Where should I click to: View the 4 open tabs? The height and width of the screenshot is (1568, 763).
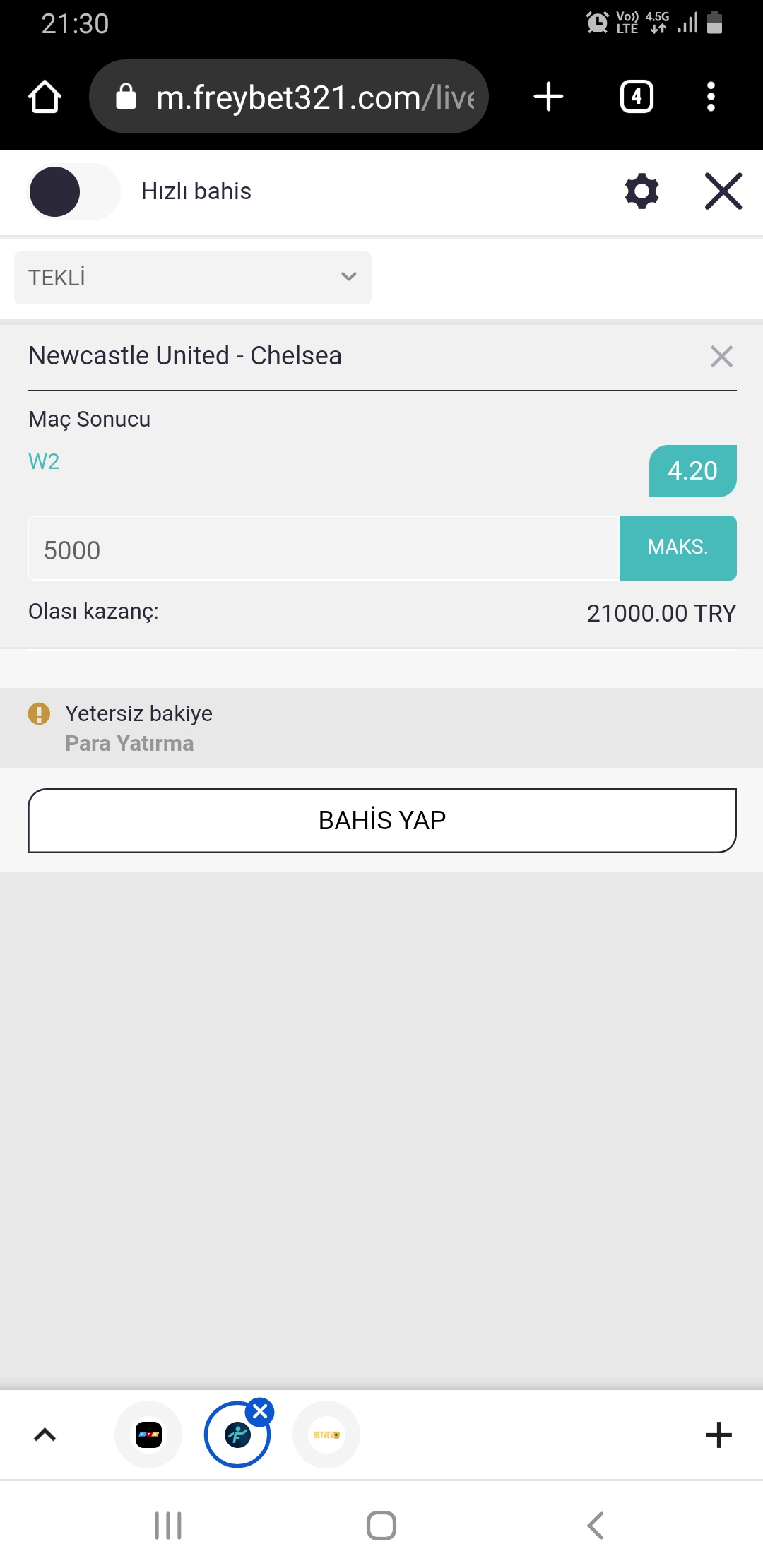click(636, 97)
